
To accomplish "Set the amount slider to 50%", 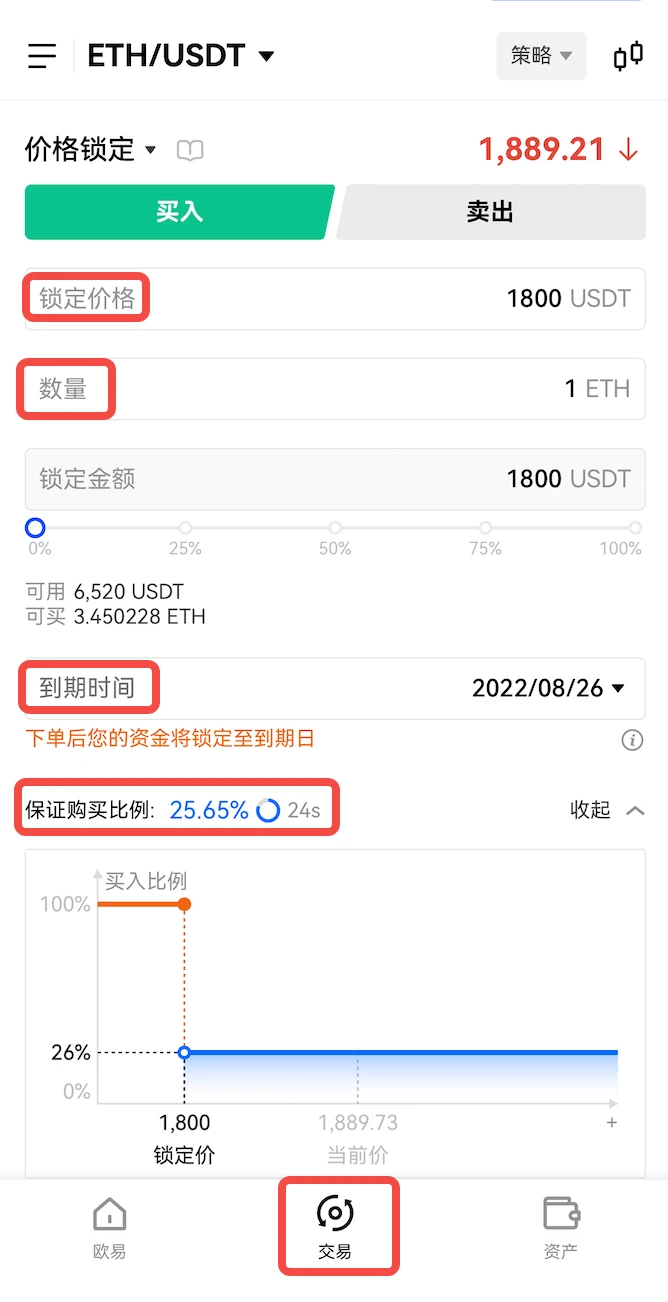I will pyautogui.click(x=335, y=528).
